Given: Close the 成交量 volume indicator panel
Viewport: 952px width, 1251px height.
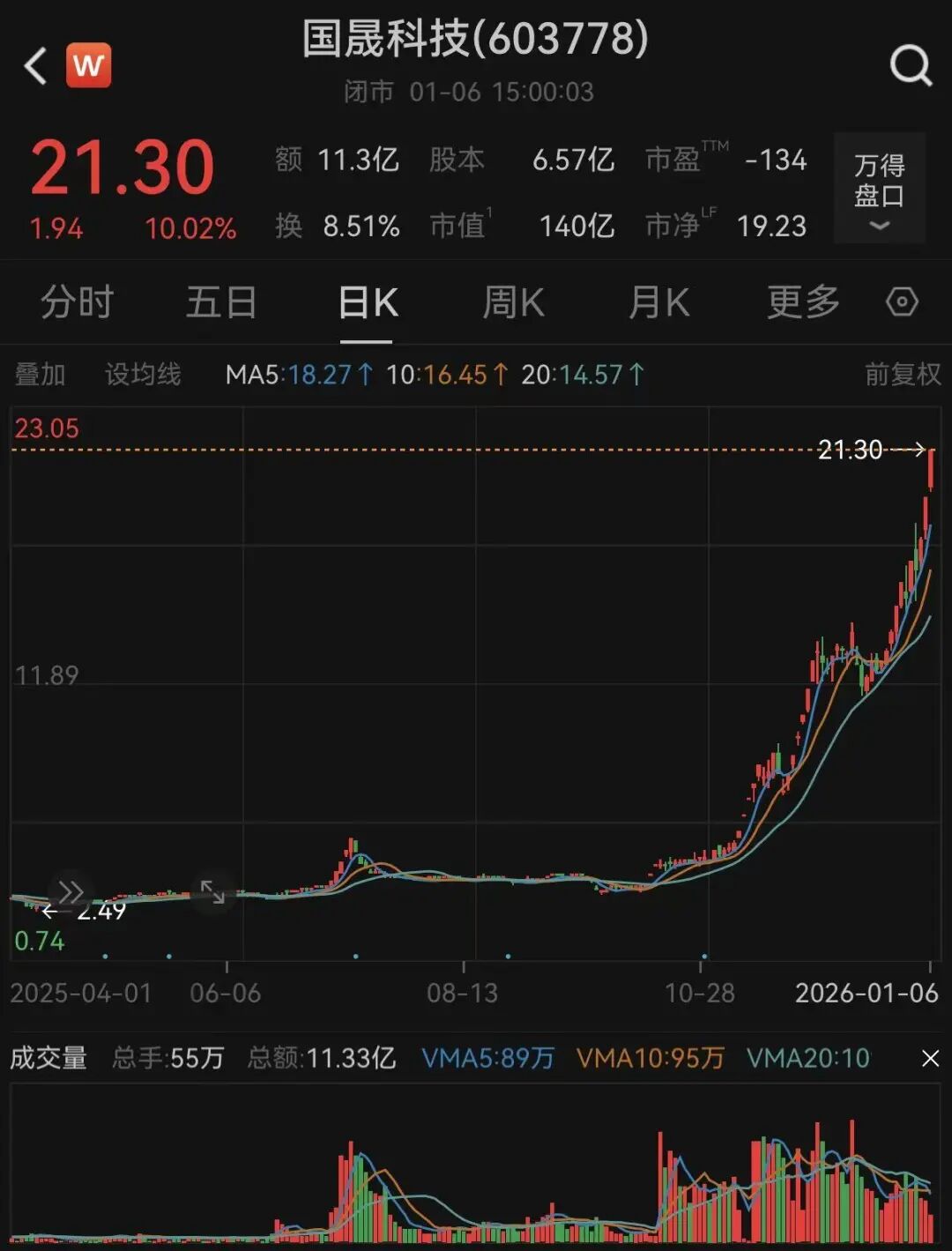Looking at the screenshot, I should point(930,1058).
